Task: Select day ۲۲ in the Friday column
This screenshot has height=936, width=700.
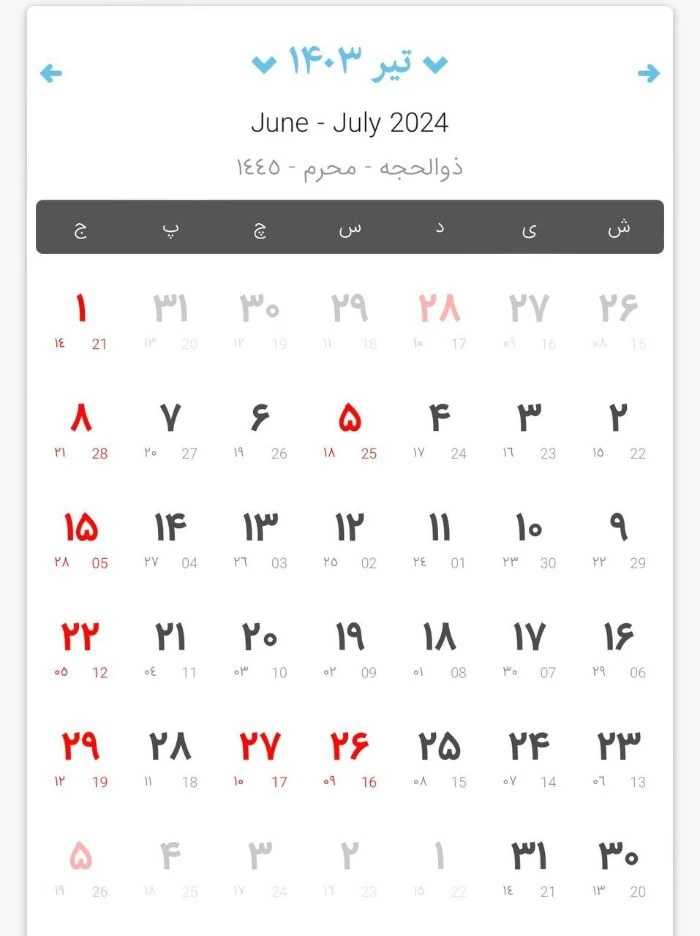Action: (82, 637)
